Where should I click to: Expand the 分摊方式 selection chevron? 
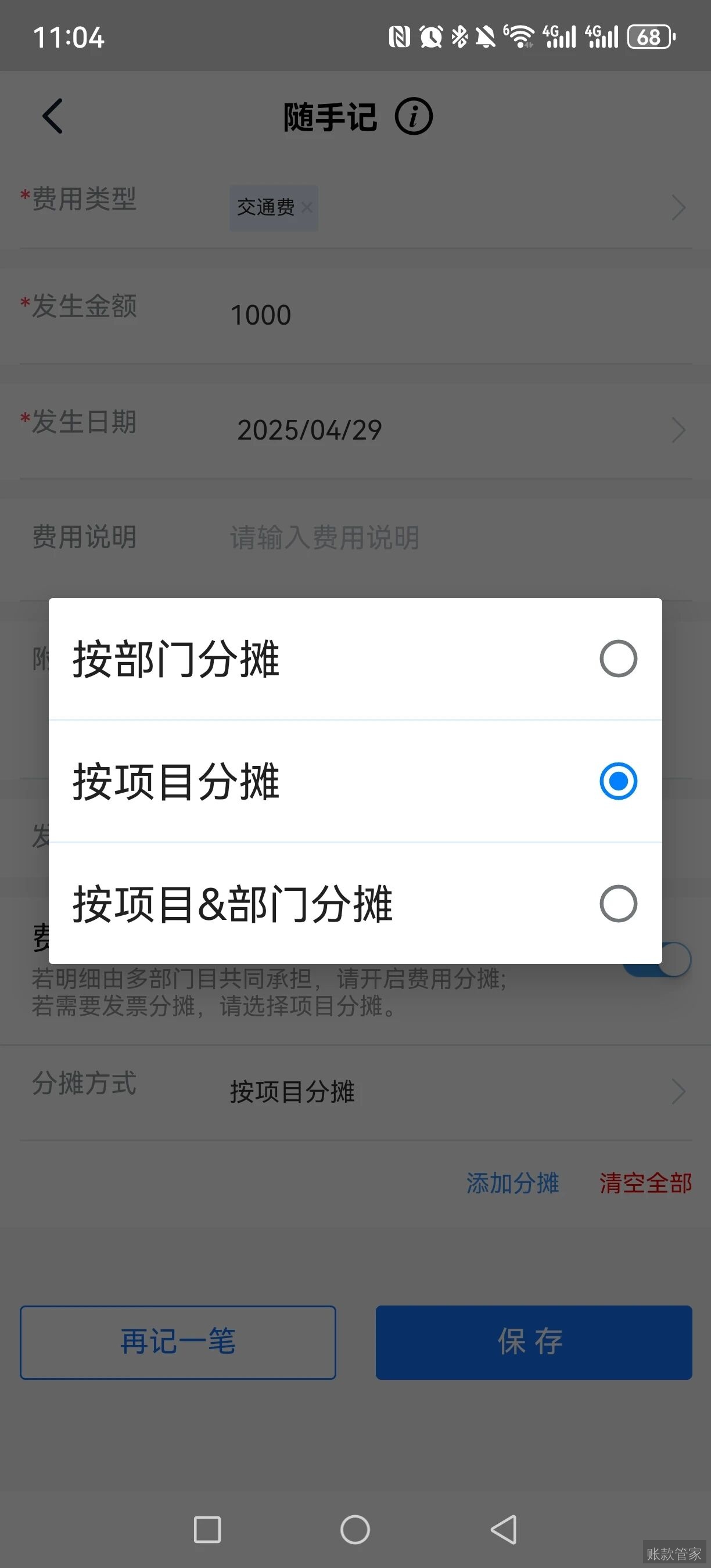point(677,1091)
